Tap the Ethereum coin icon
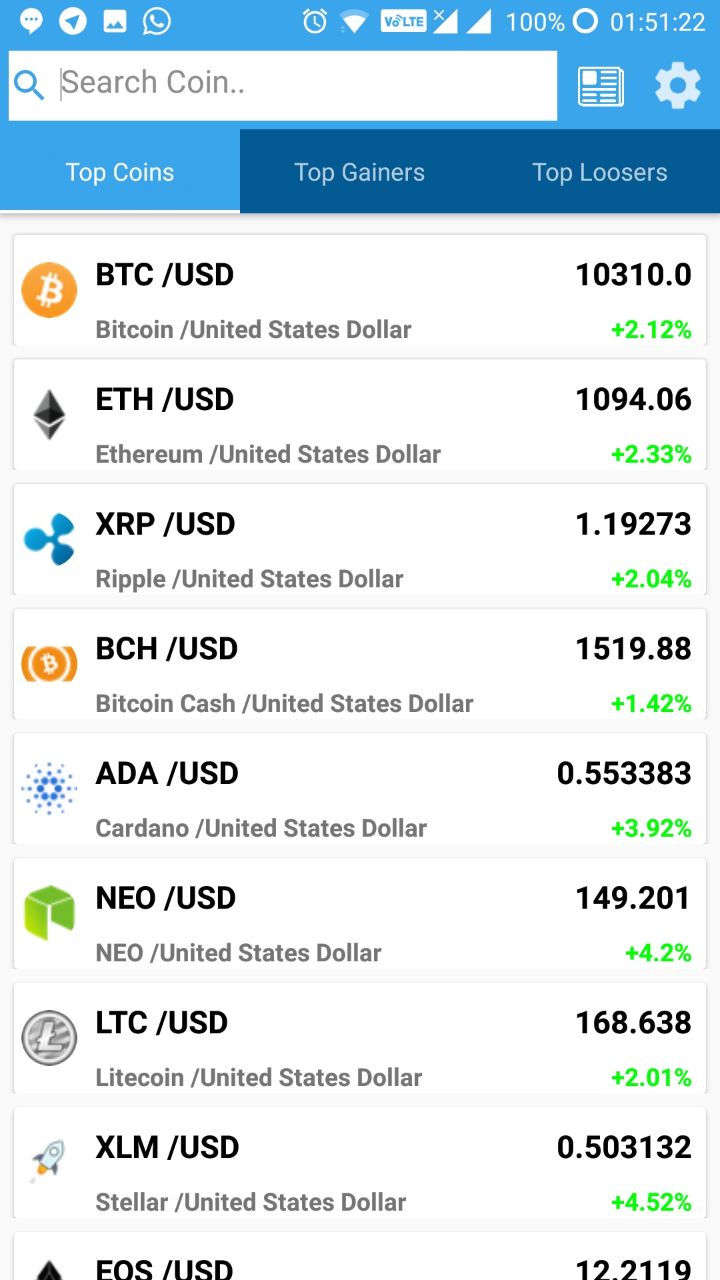The image size is (720, 1280). point(49,414)
